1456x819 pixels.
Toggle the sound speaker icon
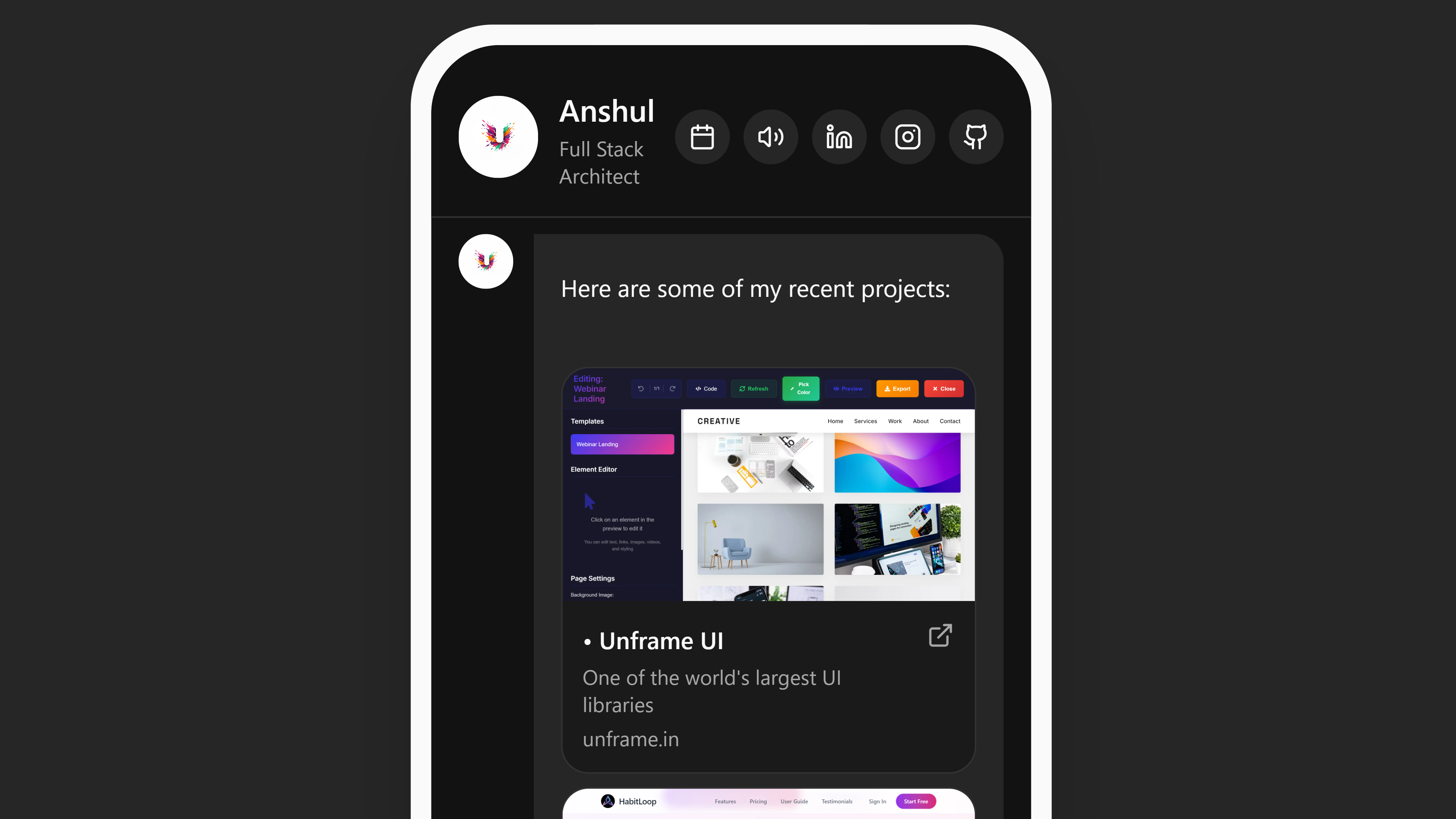(770, 137)
